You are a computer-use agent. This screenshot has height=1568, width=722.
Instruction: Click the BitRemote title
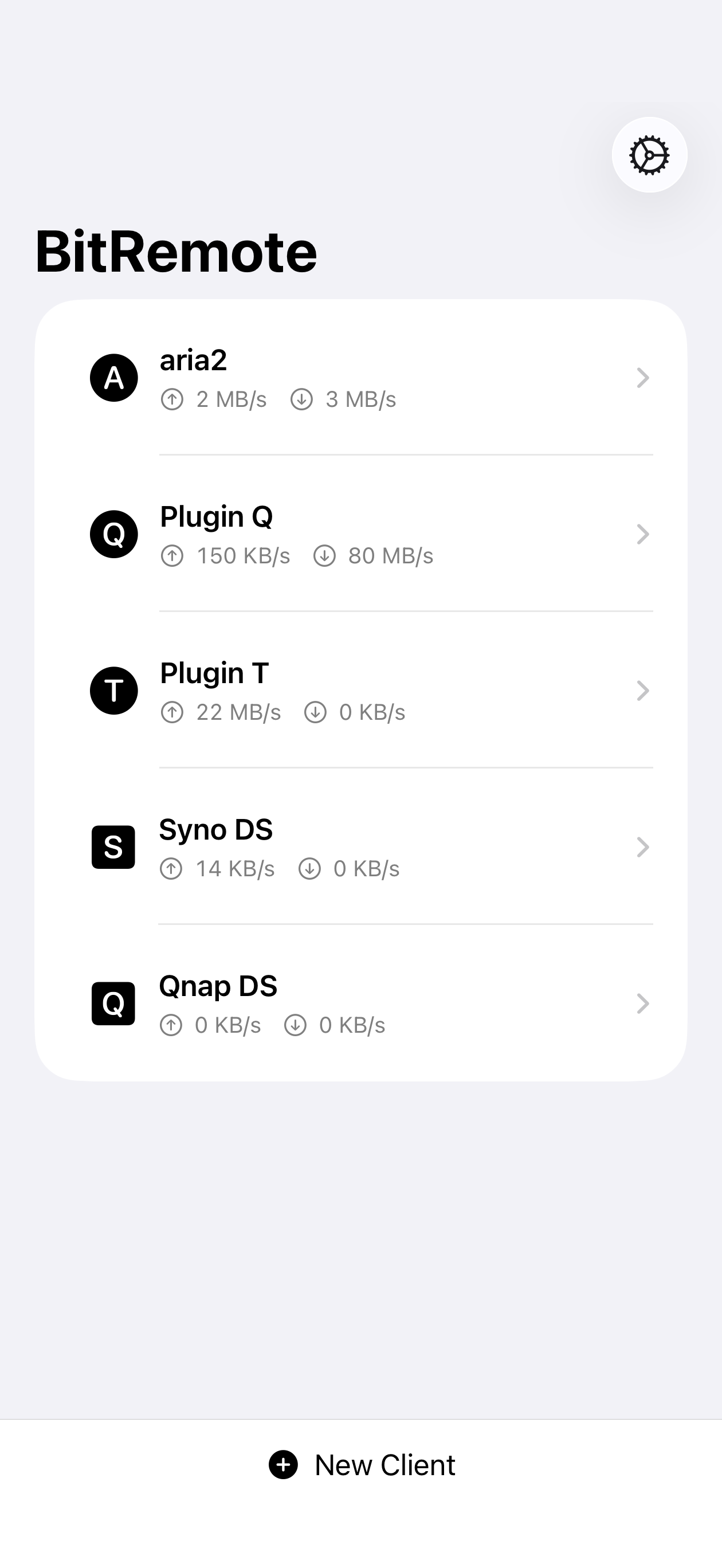tap(175, 250)
